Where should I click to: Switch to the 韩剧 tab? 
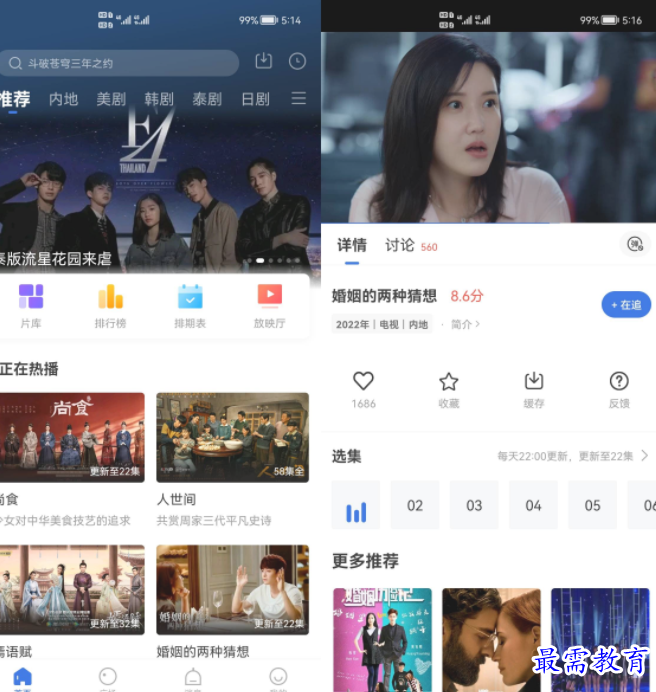click(x=159, y=99)
